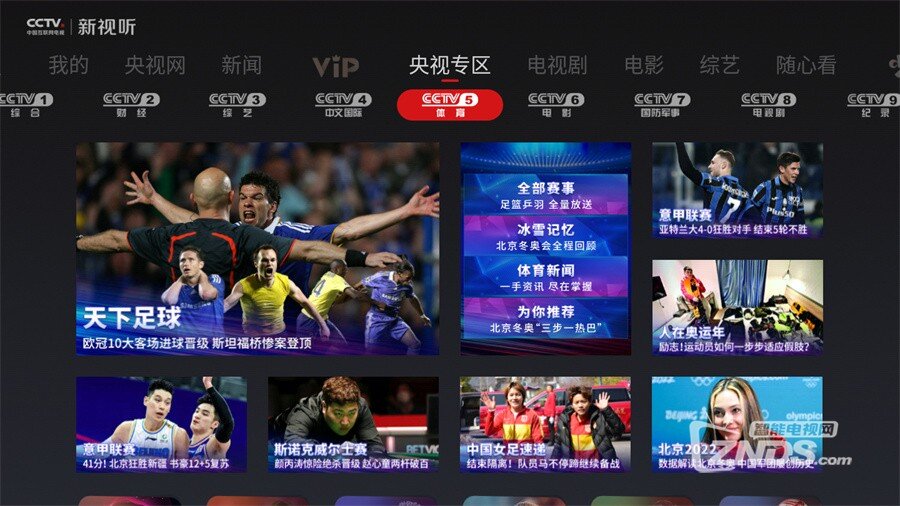Open the VIP section
The width and height of the screenshot is (900, 506).
click(x=335, y=67)
